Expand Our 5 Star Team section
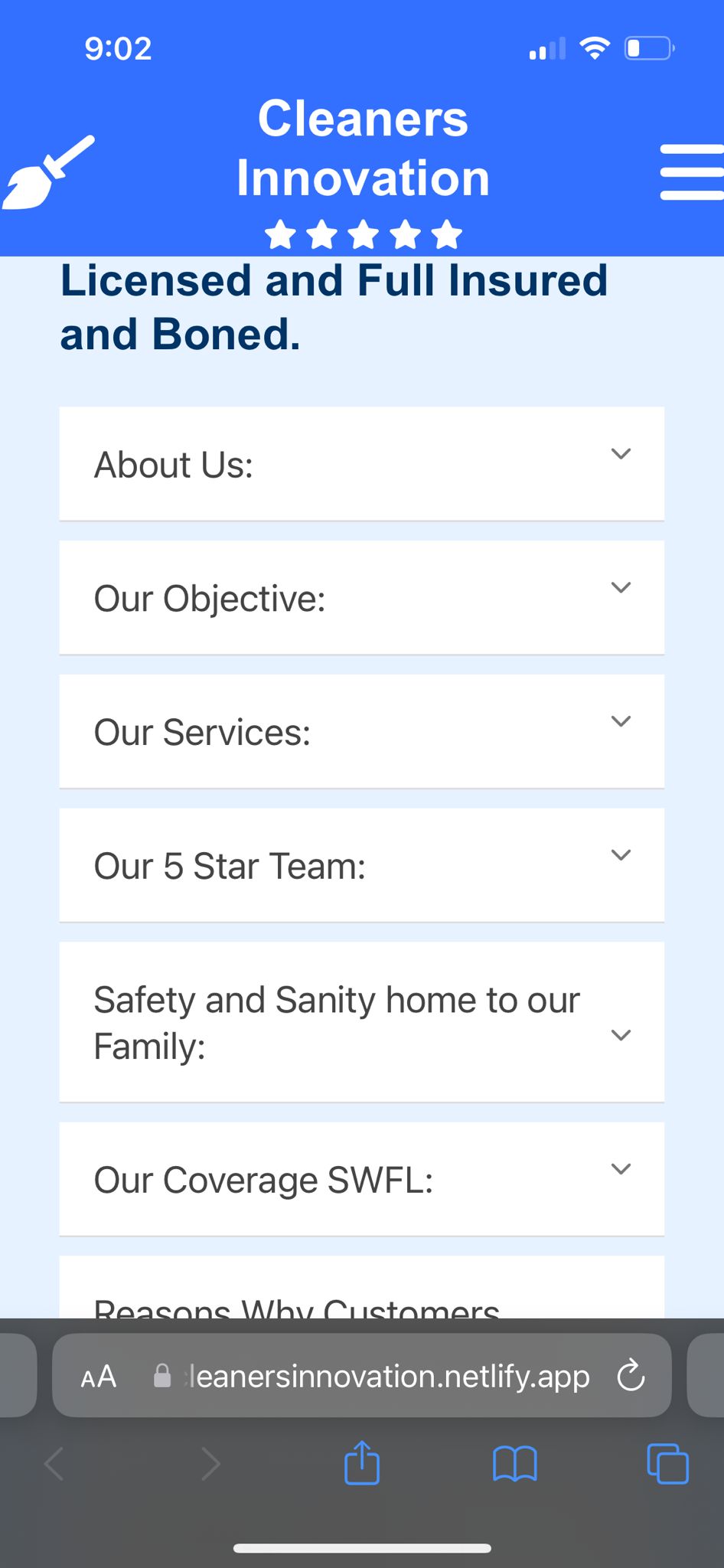Viewport: 724px width, 1568px height. click(x=361, y=866)
